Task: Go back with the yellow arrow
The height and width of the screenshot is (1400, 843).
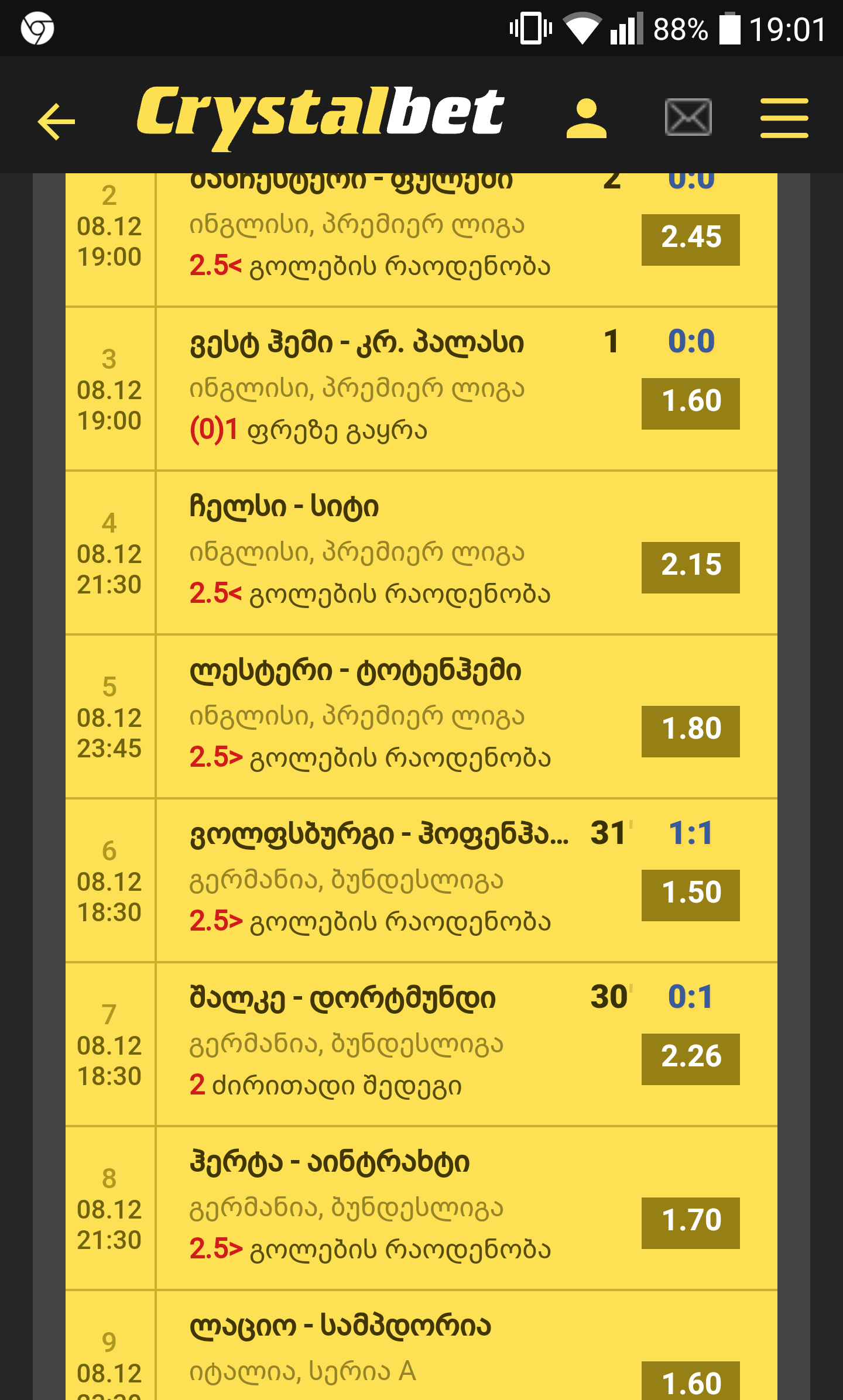Action: click(x=56, y=121)
